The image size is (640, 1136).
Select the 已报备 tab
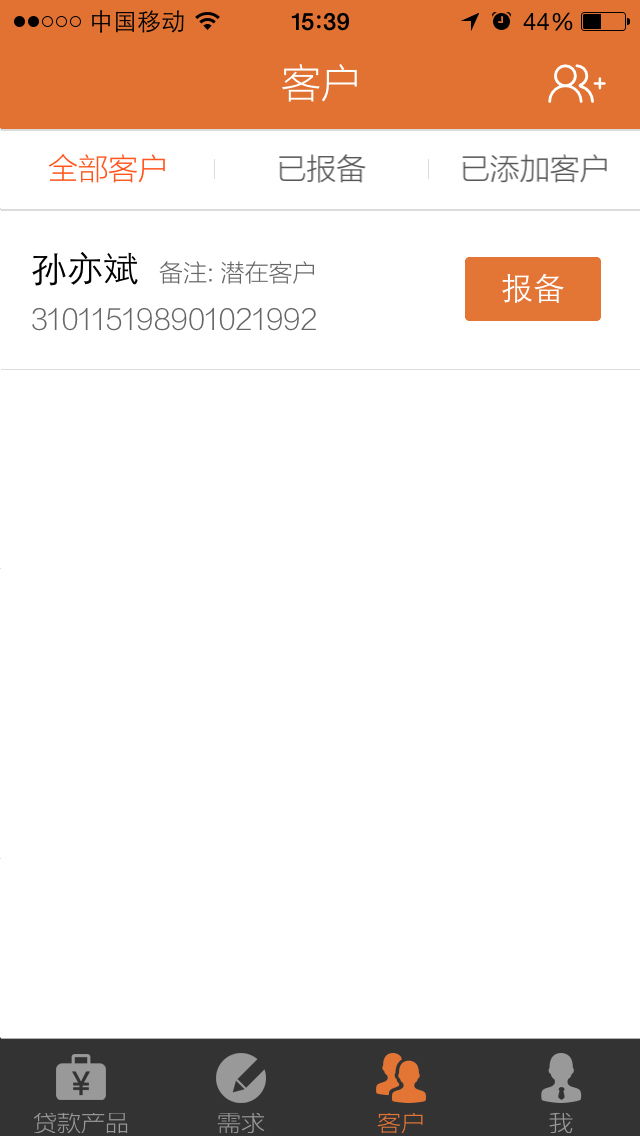[x=321, y=169]
